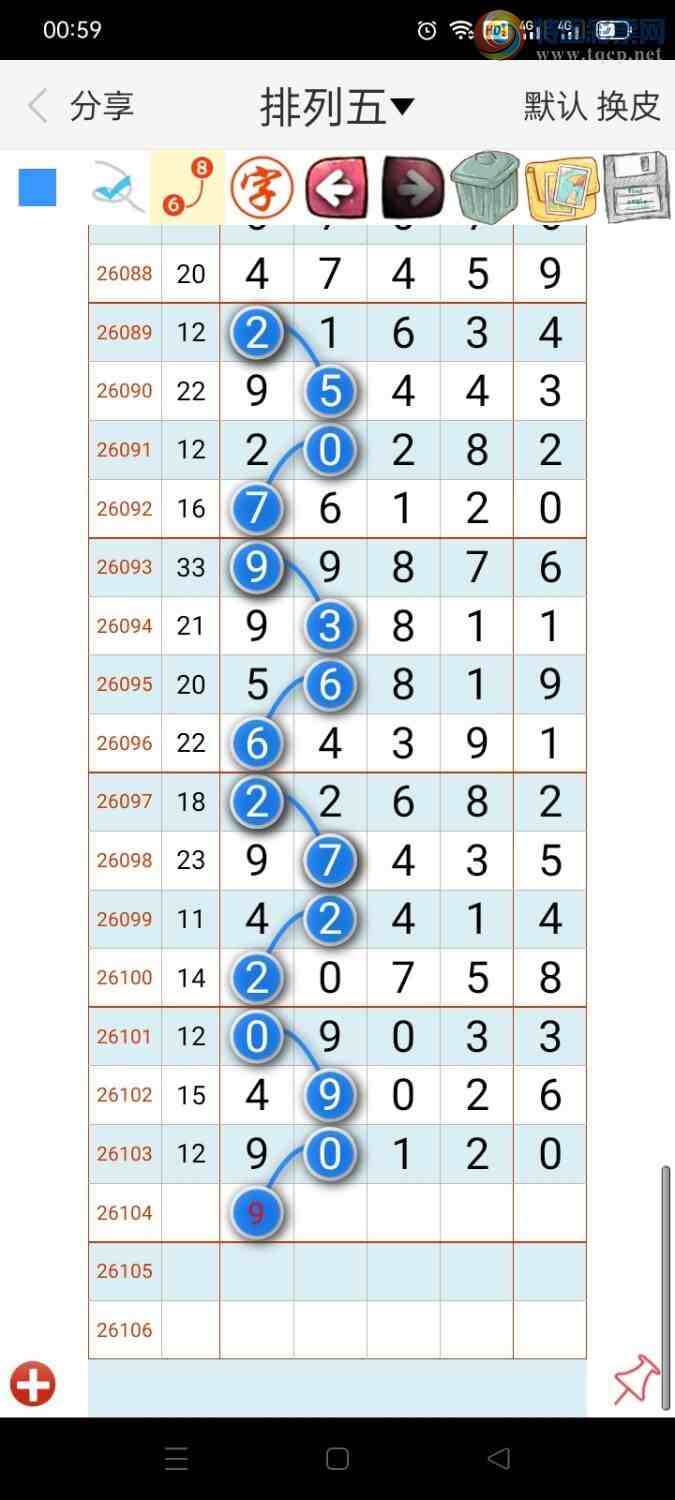This screenshot has width=675, height=1500.
Task: Toggle the red pushpin icon
Action: [636, 1381]
